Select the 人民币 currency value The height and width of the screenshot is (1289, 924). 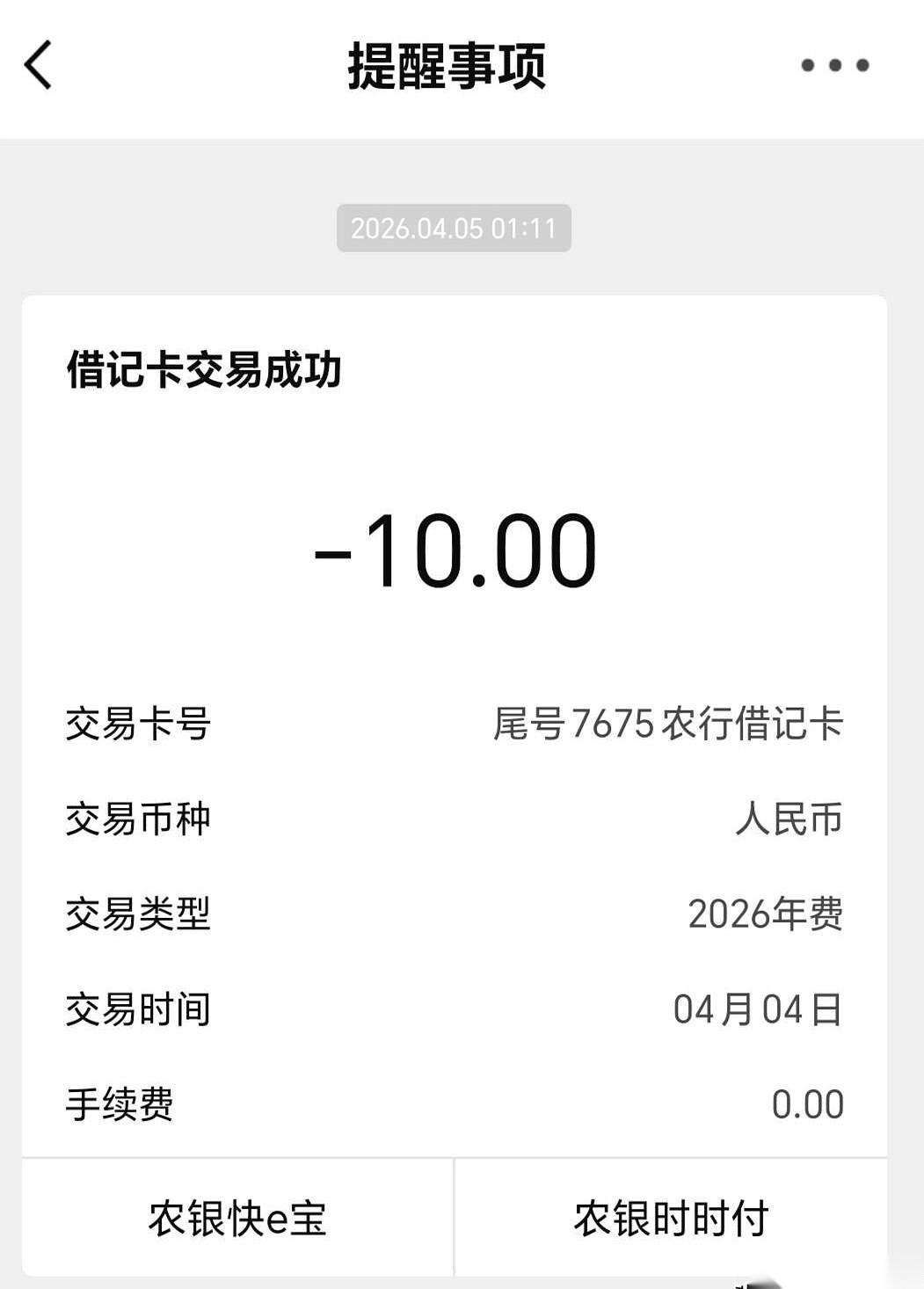(789, 818)
